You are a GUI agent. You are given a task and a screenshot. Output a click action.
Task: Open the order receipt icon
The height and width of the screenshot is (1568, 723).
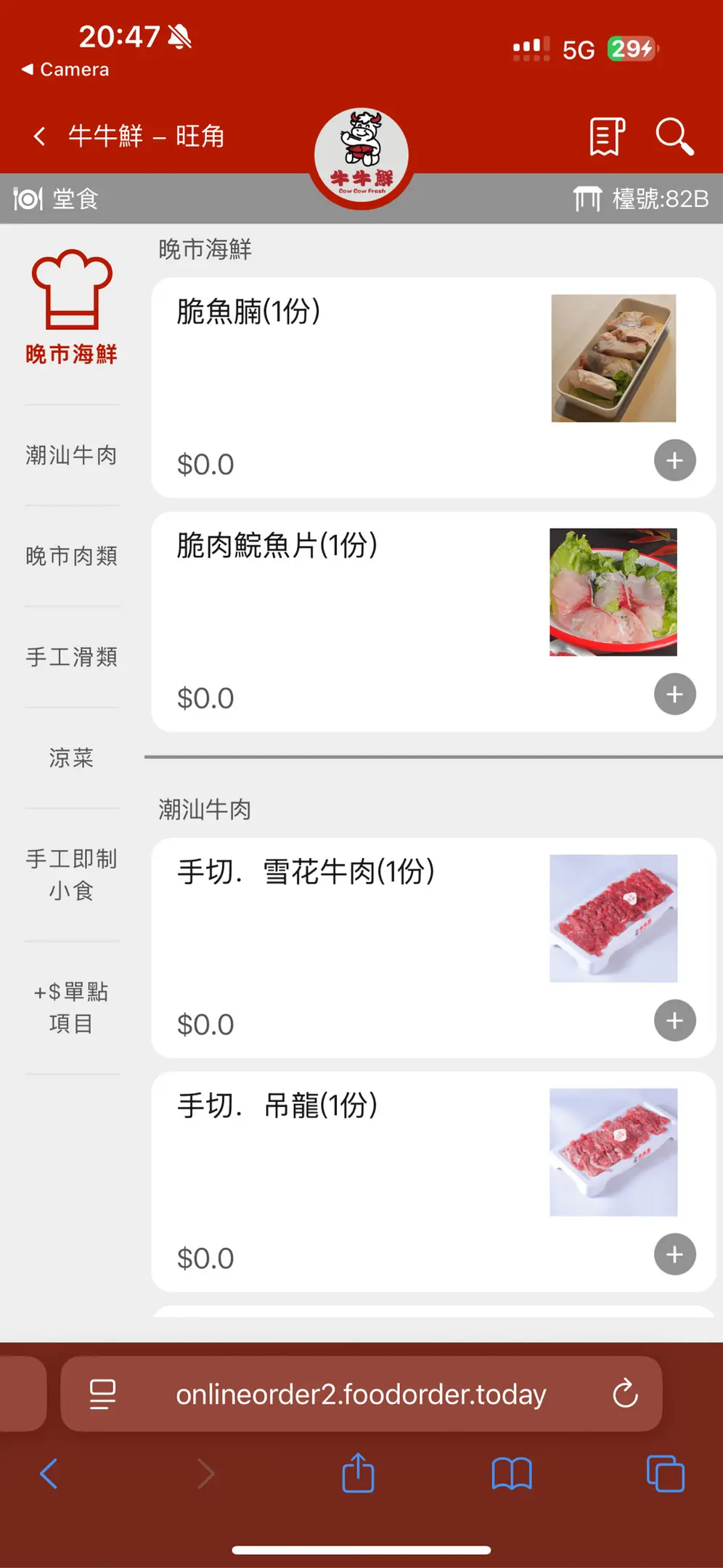607,136
